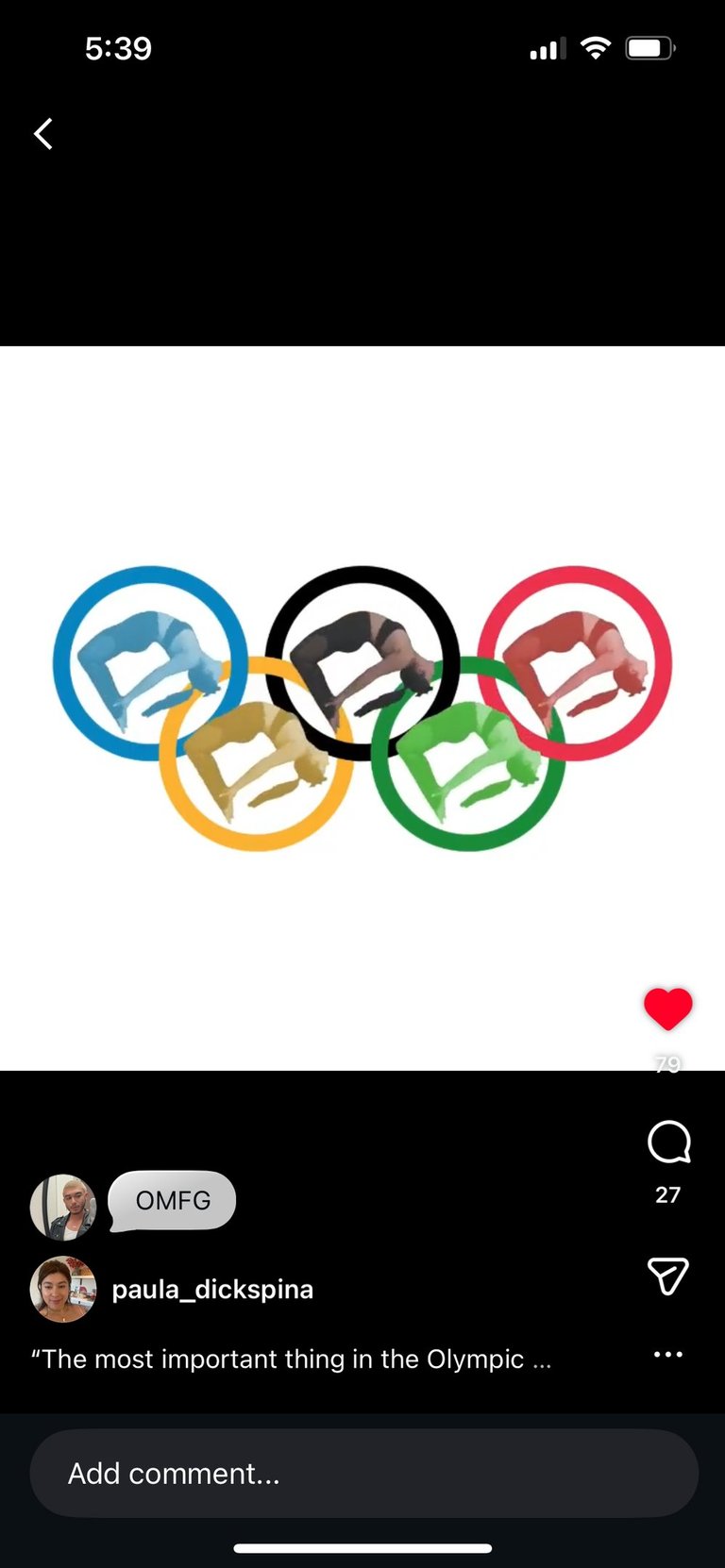Share this post with the paper-plane icon
Screen dimensions: 725x1568
tap(667, 1276)
